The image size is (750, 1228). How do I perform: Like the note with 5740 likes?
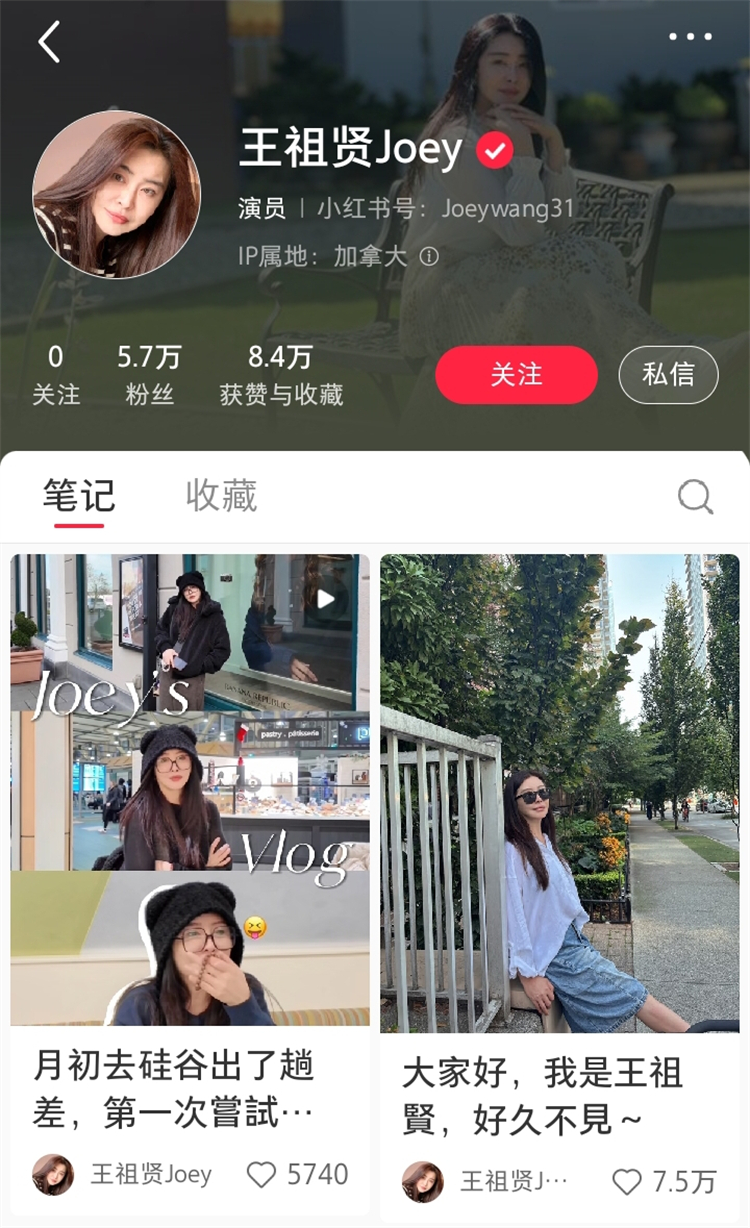pos(262,1174)
